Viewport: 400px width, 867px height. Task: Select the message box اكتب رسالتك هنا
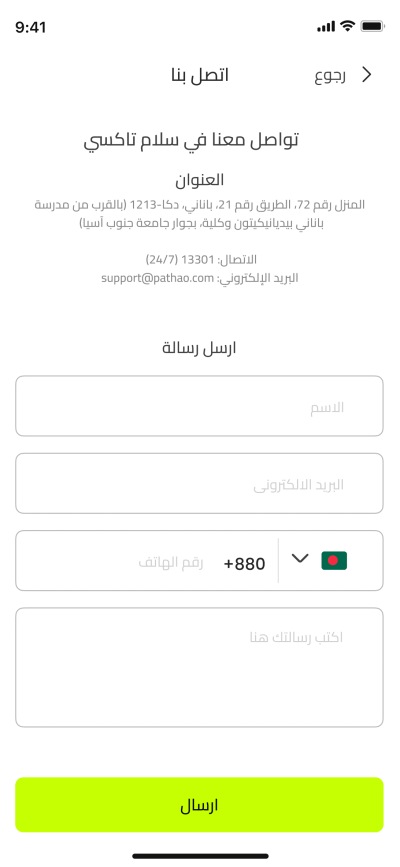click(199, 667)
